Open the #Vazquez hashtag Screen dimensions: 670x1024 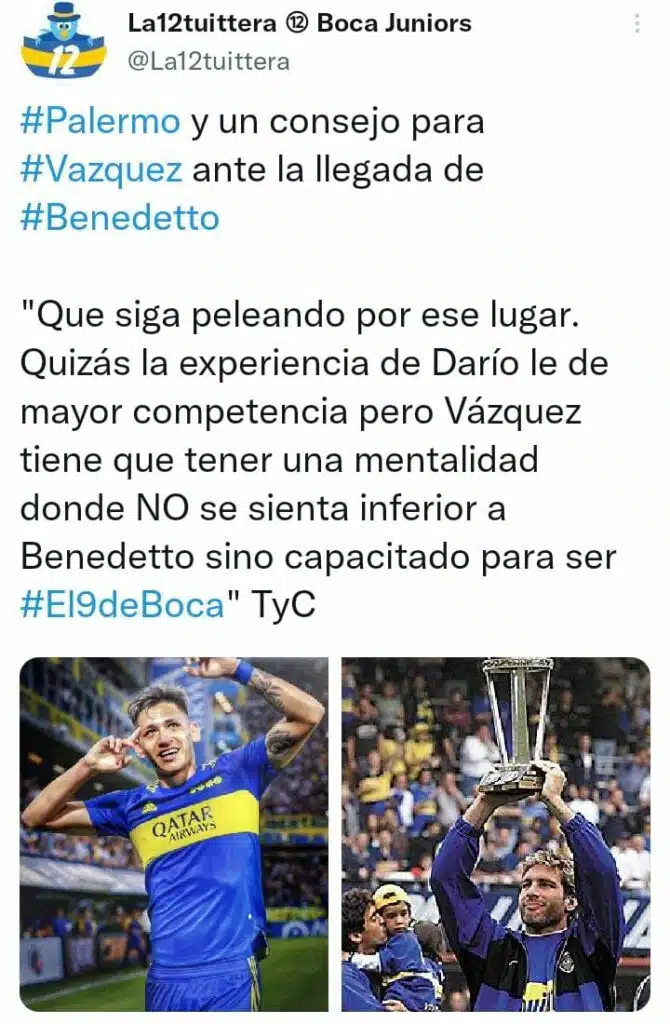(101, 170)
